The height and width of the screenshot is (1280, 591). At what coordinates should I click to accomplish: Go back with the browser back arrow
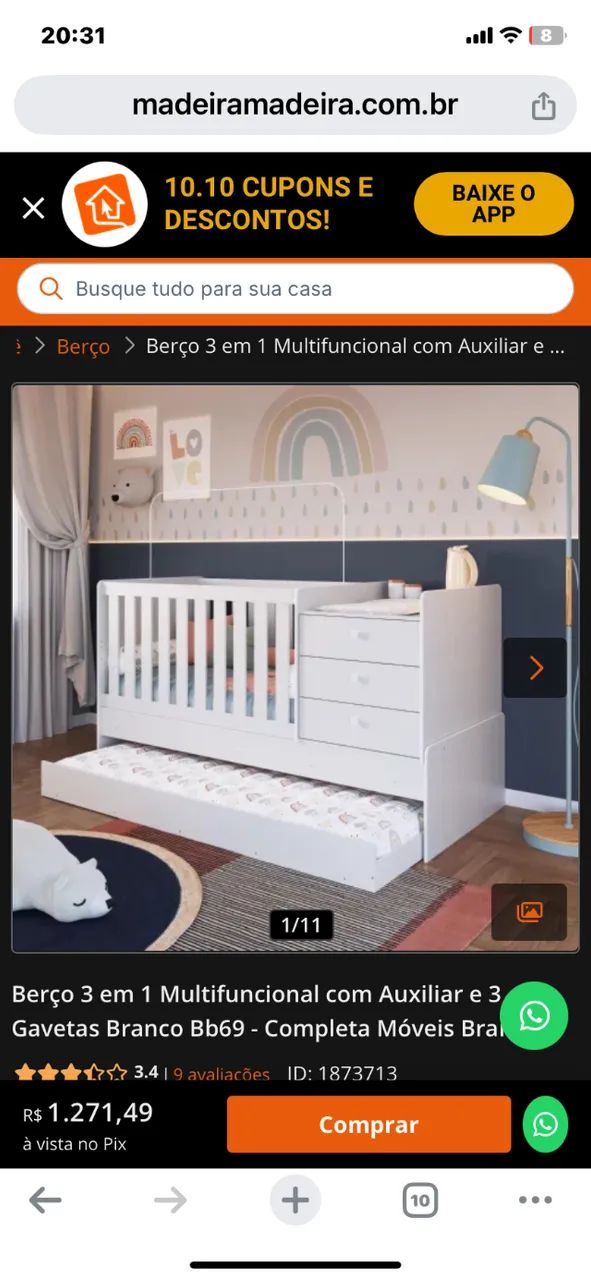click(x=45, y=1200)
